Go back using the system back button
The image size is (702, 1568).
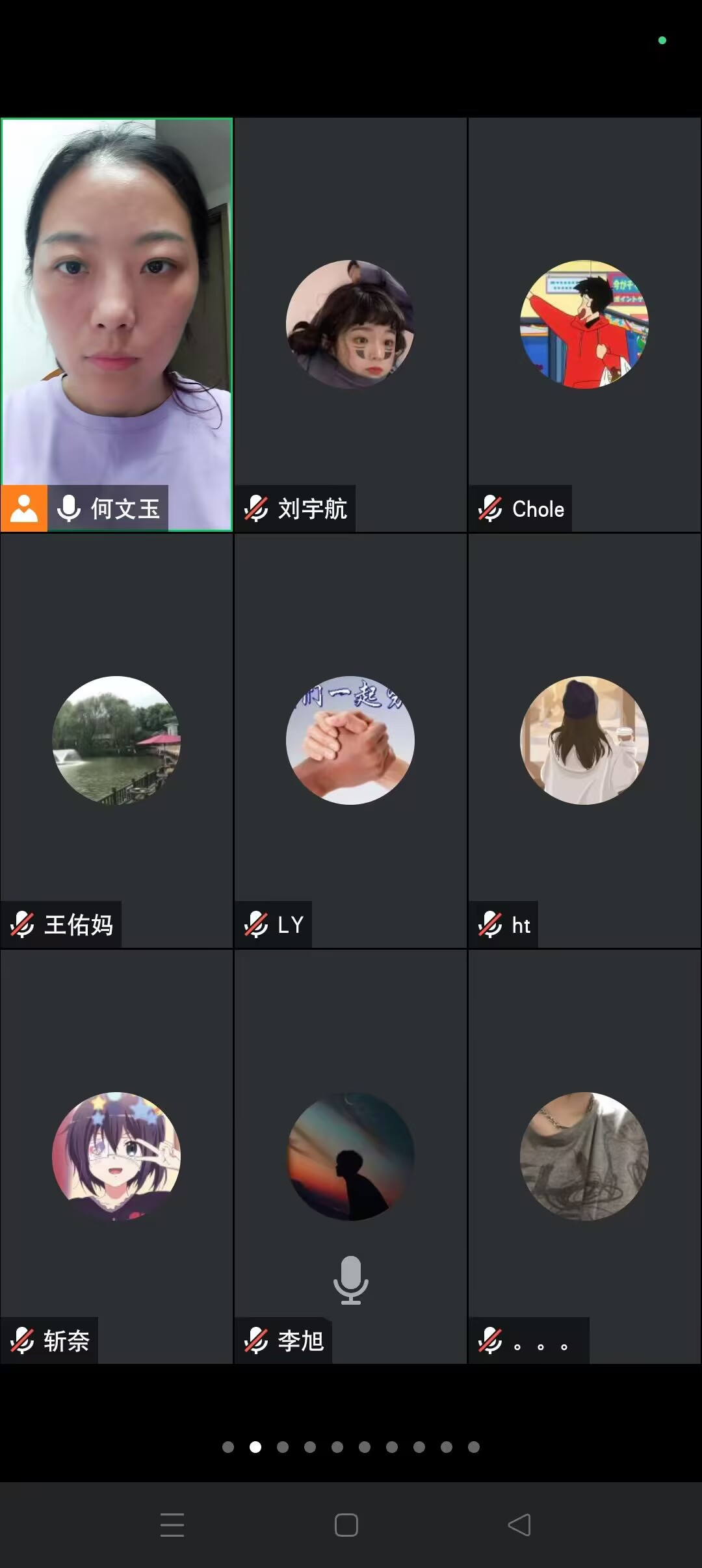click(519, 1524)
